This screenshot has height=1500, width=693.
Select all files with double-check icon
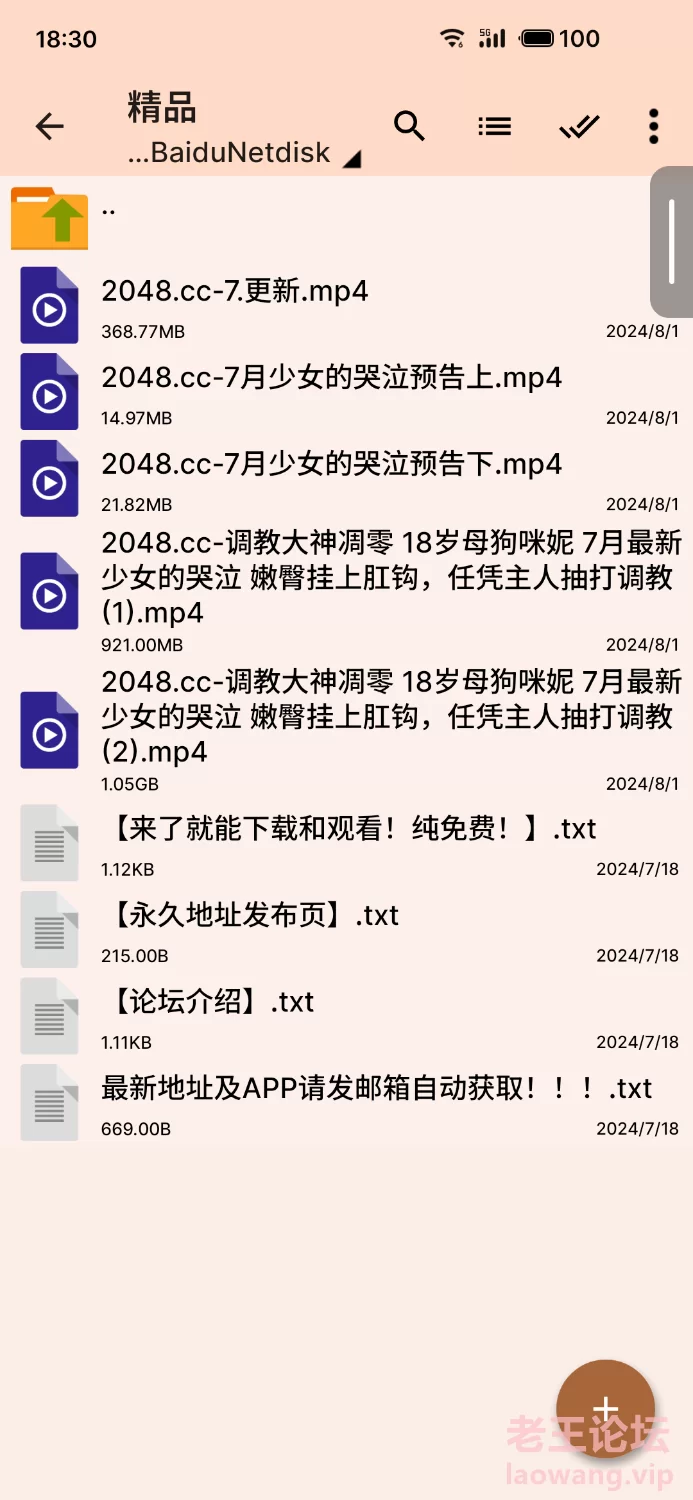tap(579, 126)
